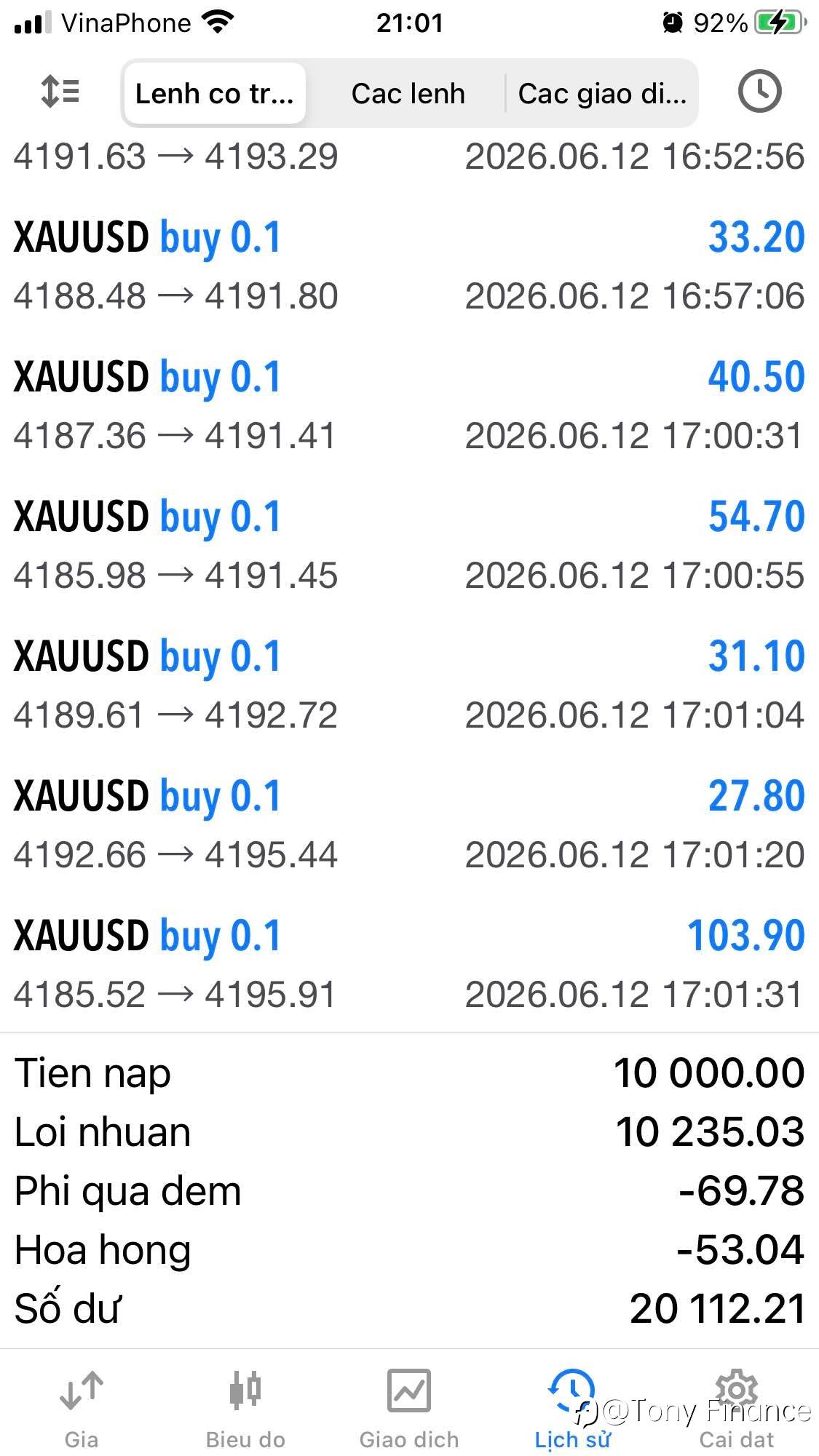Switch to the Cac lenh segment
The height and width of the screenshot is (1456, 819).
pos(408,94)
